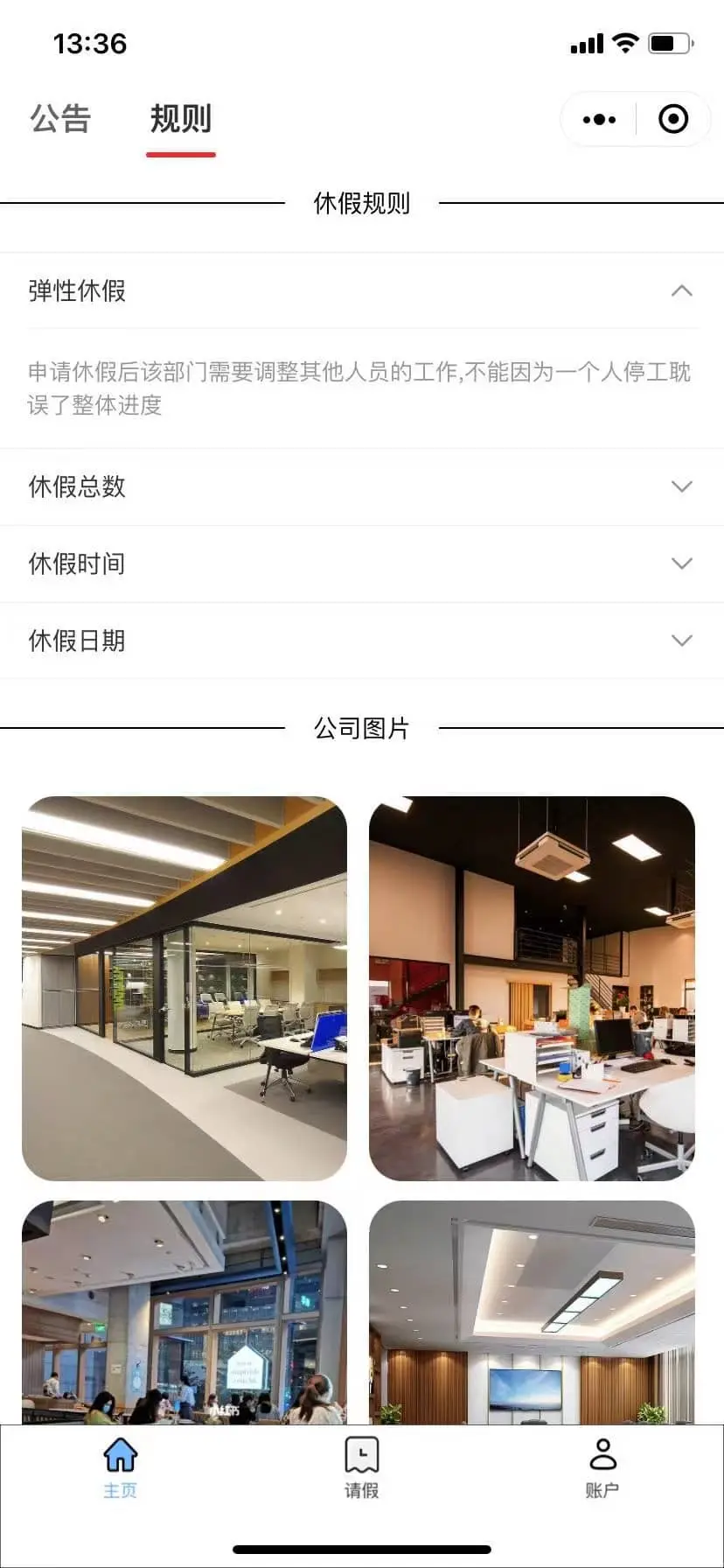Expand the 休假日期 section
This screenshot has width=724, height=1568.
[362, 640]
